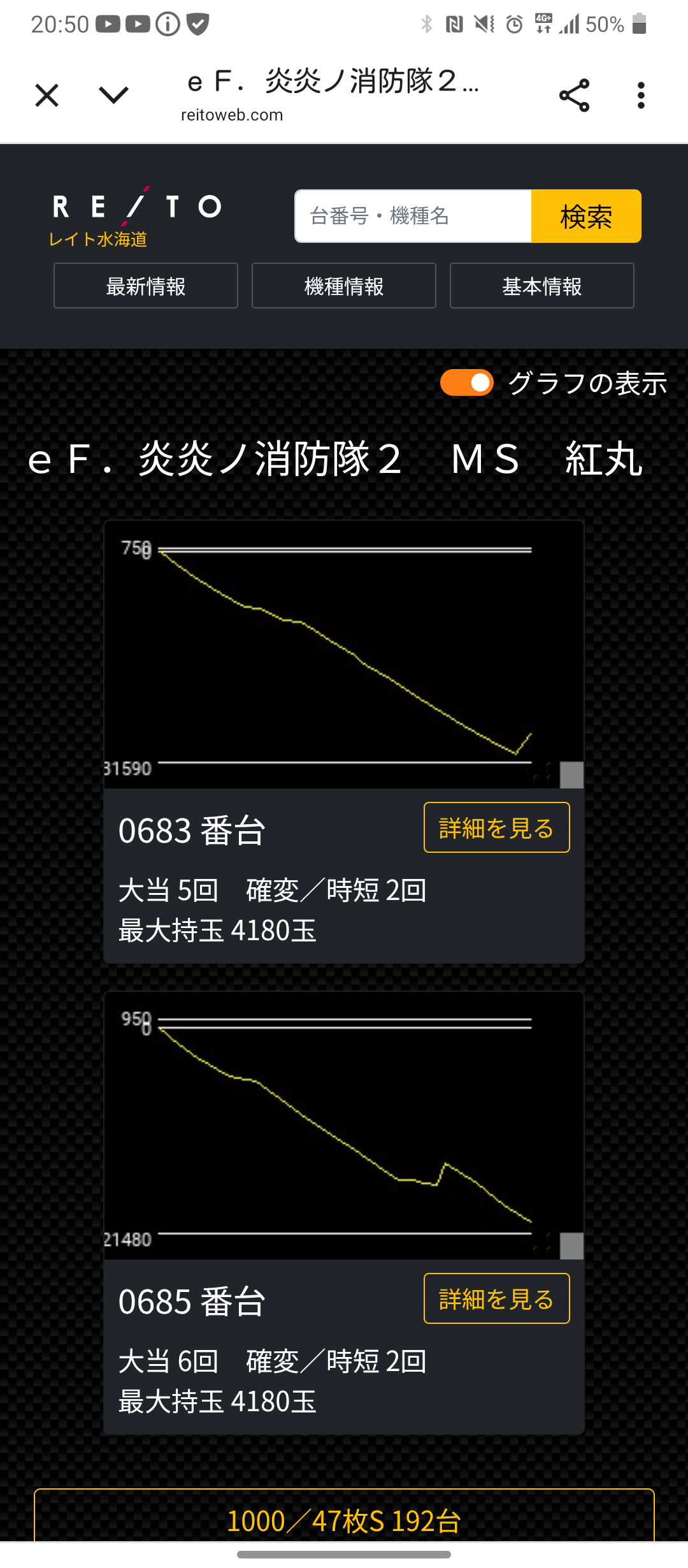Expand the down chevron in the top bar
The height and width of the screenshot is (1568, 688).
[x=114, y=96]
